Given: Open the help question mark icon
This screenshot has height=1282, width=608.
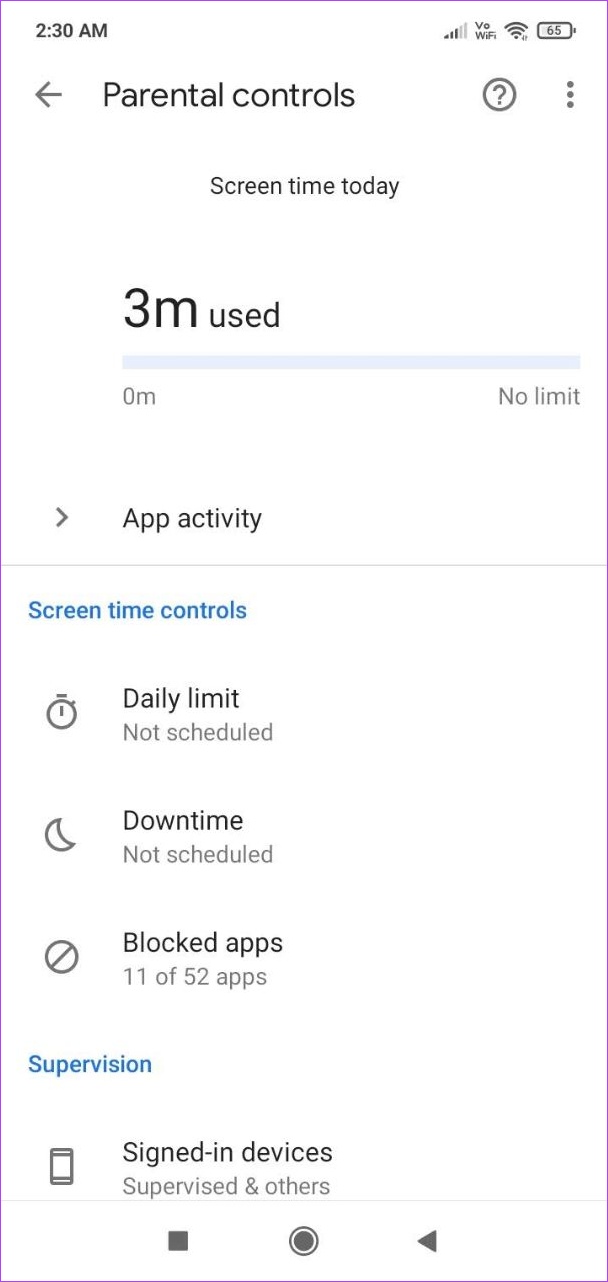Looking at the screenshot, I should pos(499,95).
